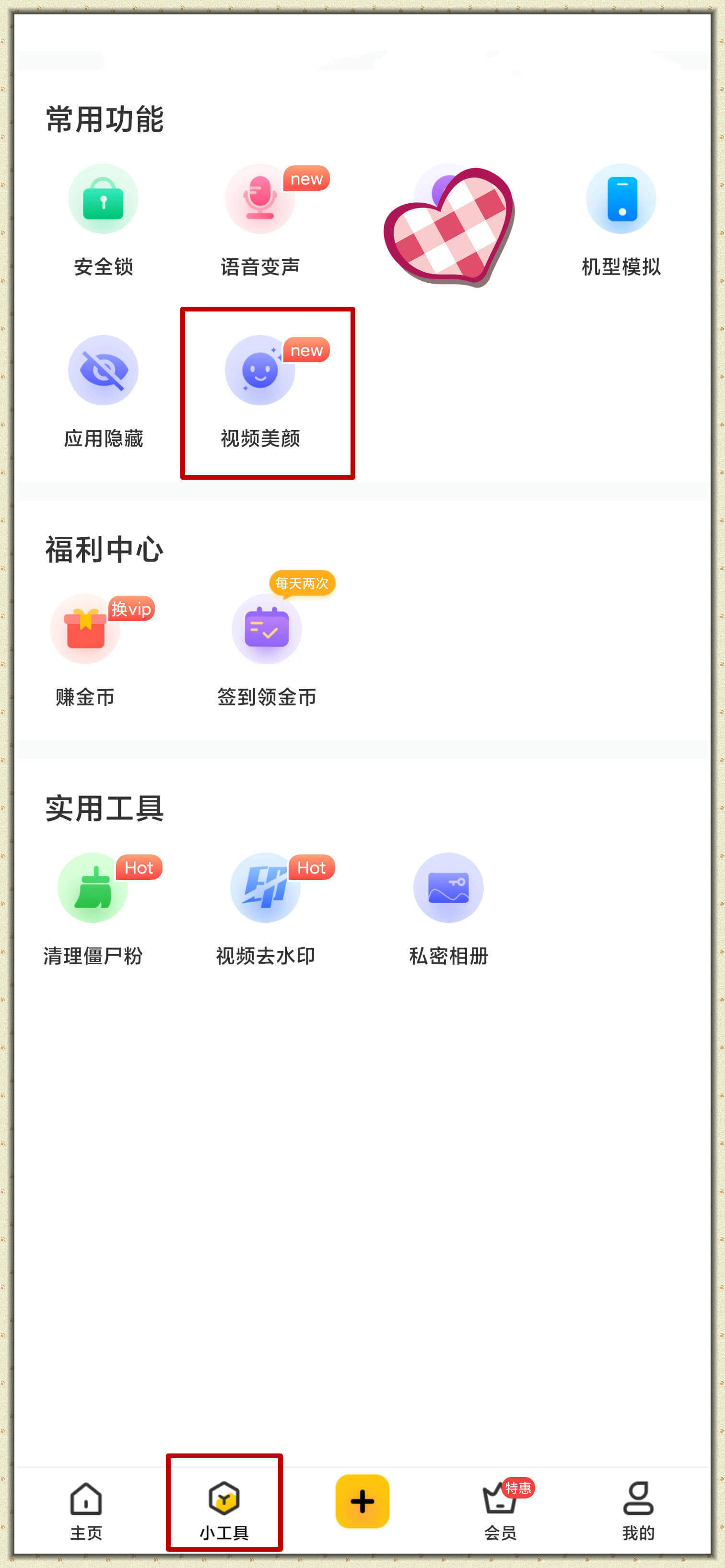Tap the yellow plus add button
The image size is (725, 1568).
pyautogui.click(x=362, y=1502)
